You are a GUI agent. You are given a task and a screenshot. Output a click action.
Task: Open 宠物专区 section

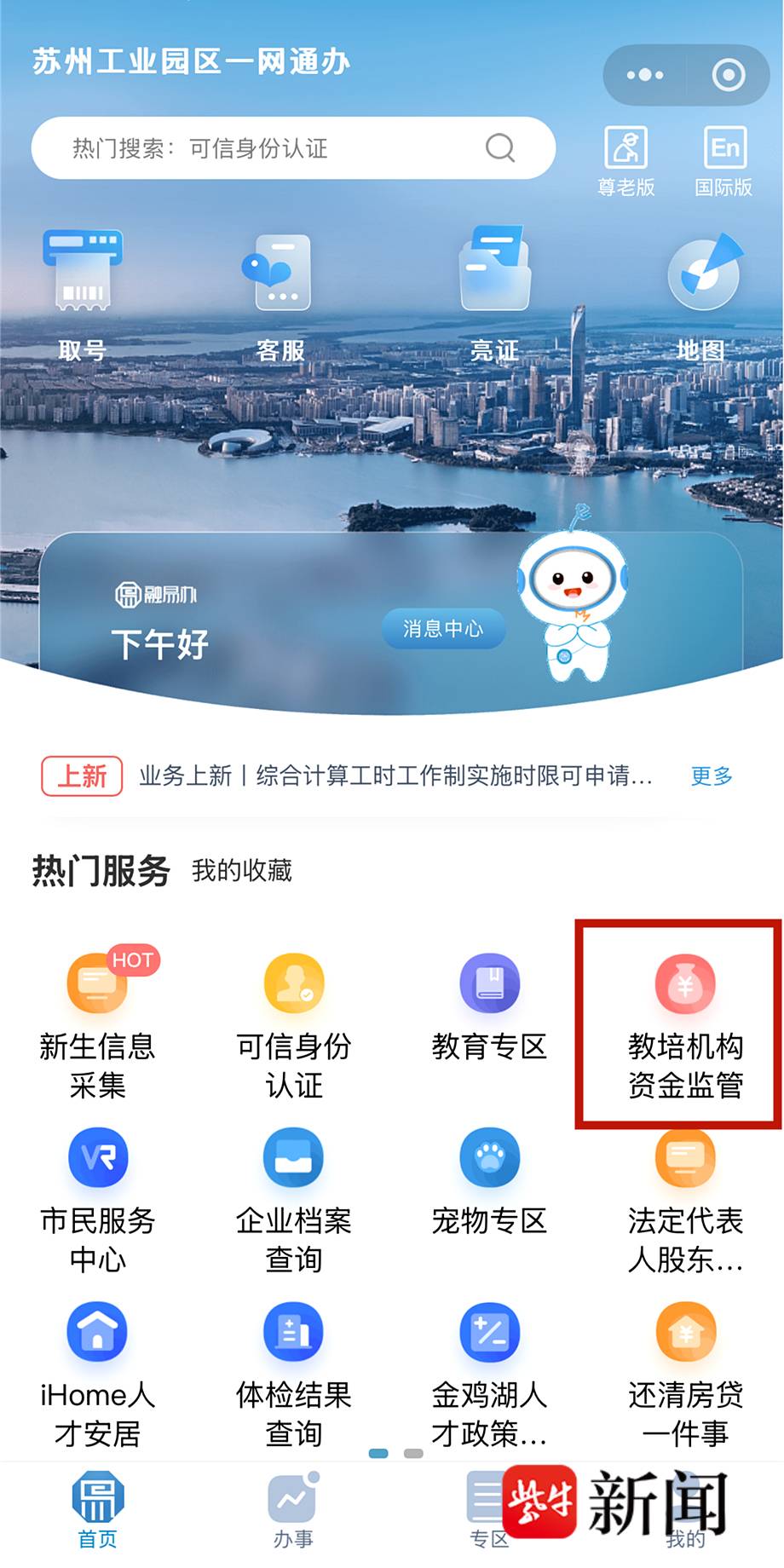(x=489, y=1185)
